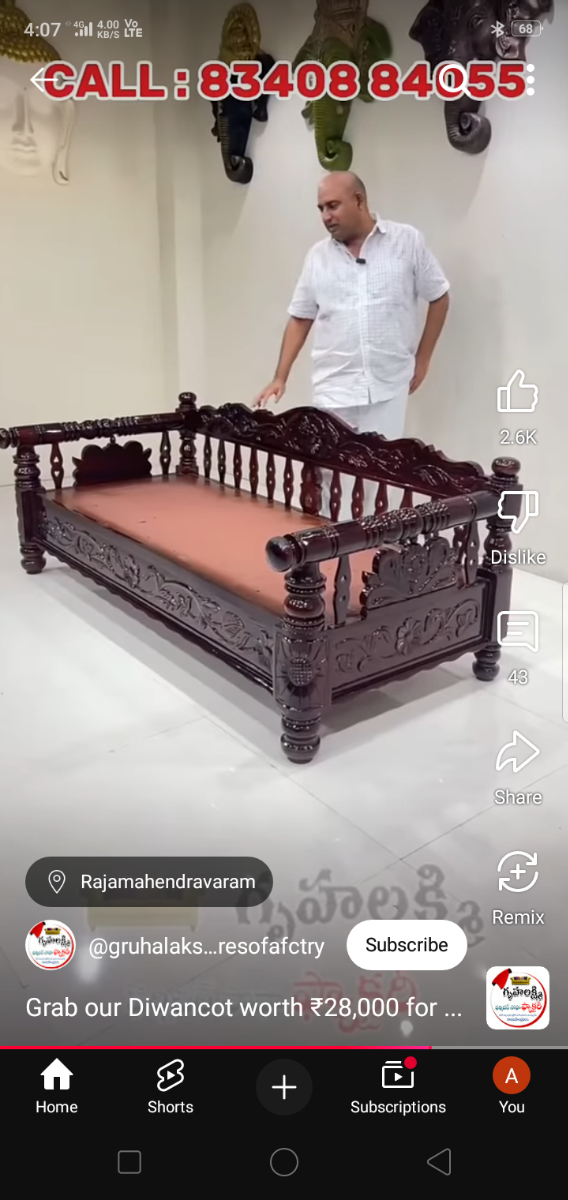
Task: Open recent apps from navigation bar
Action: tap(129, 1161)
